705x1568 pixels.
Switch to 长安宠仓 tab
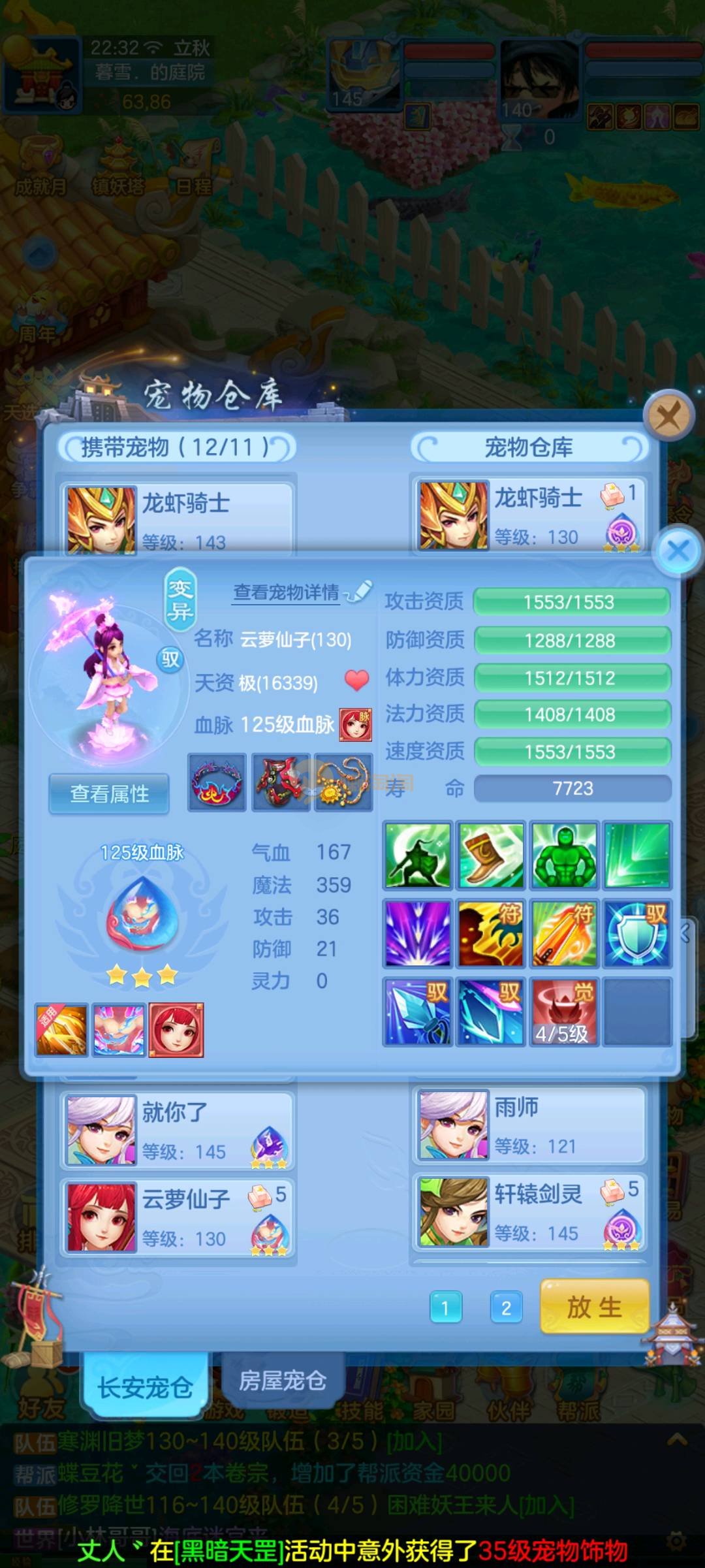pos(145,1387)
